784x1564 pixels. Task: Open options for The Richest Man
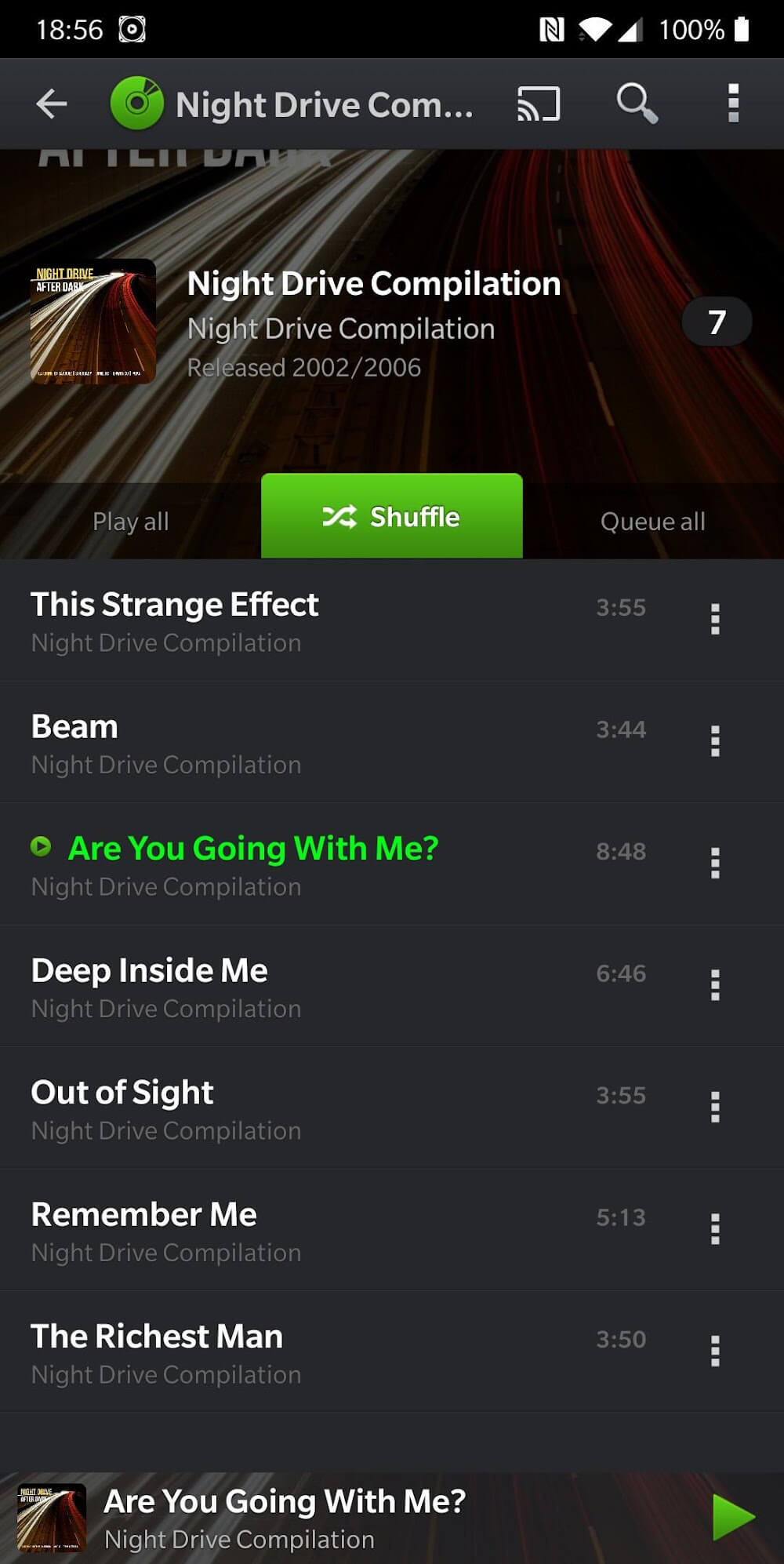click(715, 1351)
